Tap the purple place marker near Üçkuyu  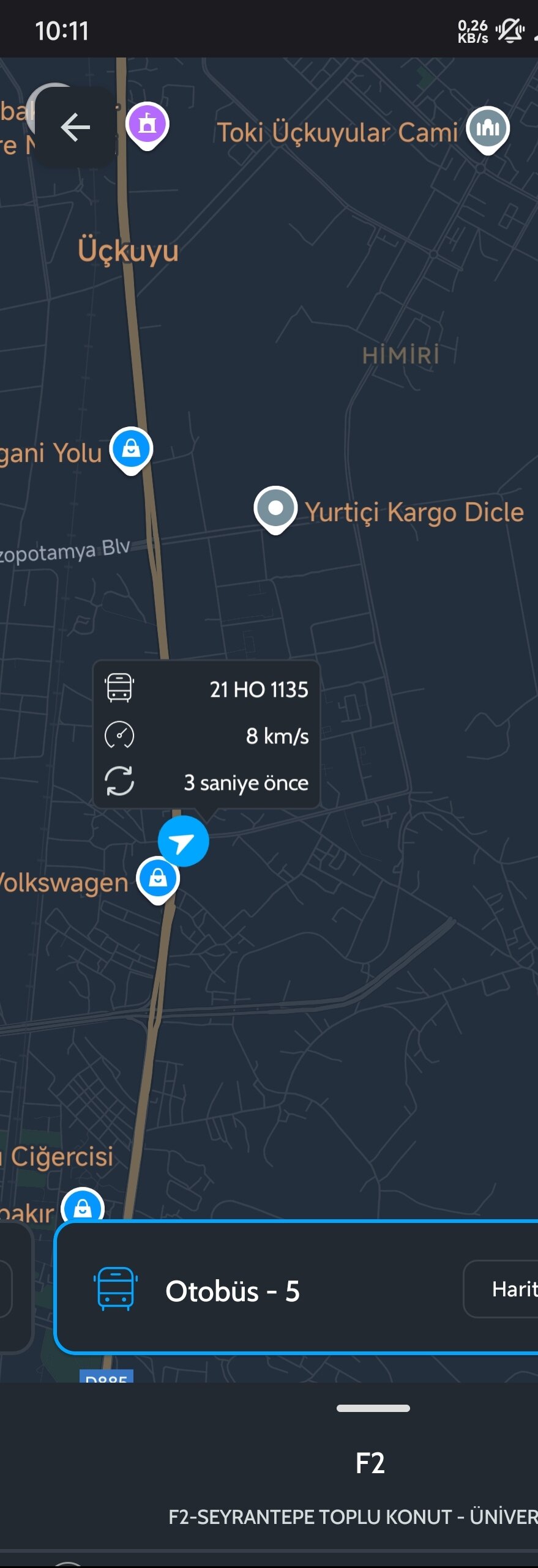(147, 124)
